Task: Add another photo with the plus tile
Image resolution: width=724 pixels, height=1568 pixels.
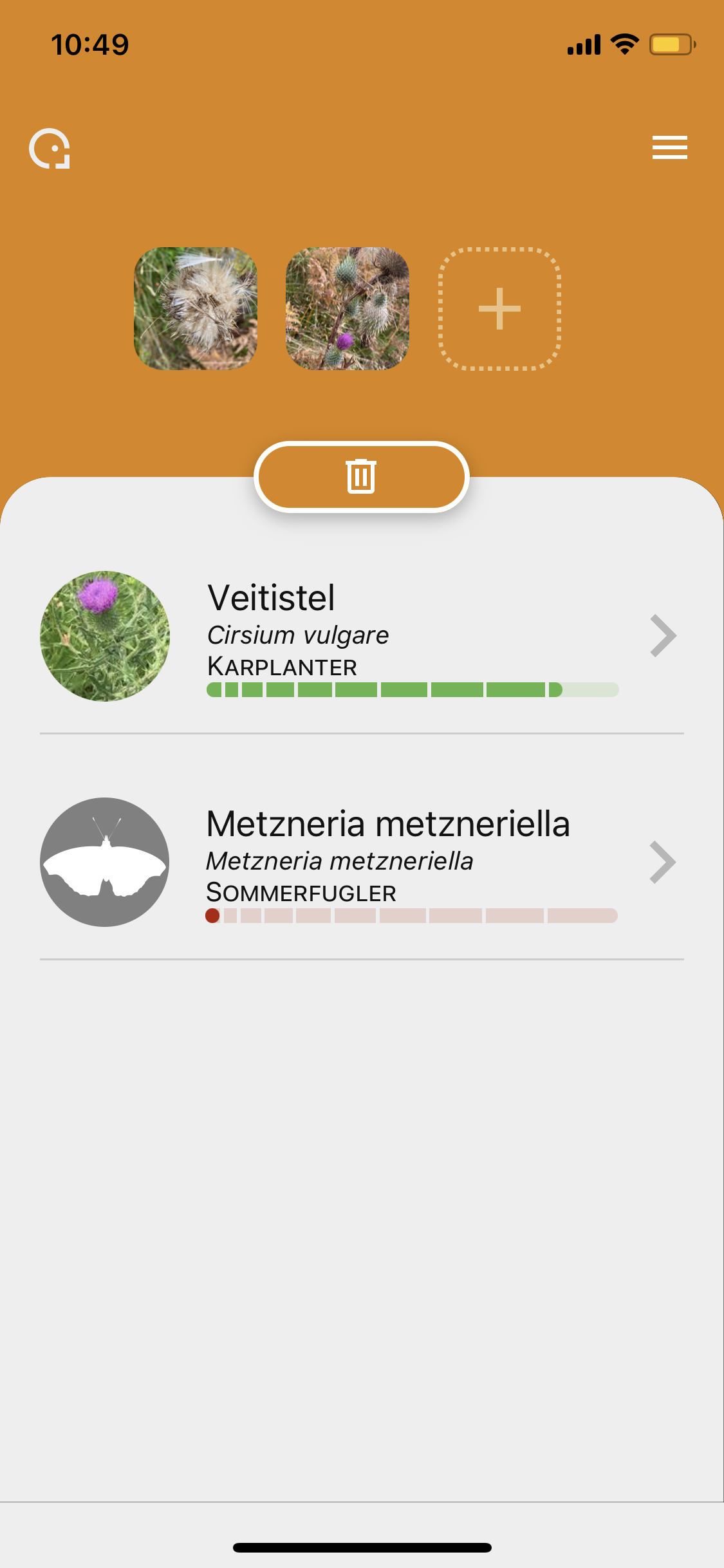Action: coord(499,308)
